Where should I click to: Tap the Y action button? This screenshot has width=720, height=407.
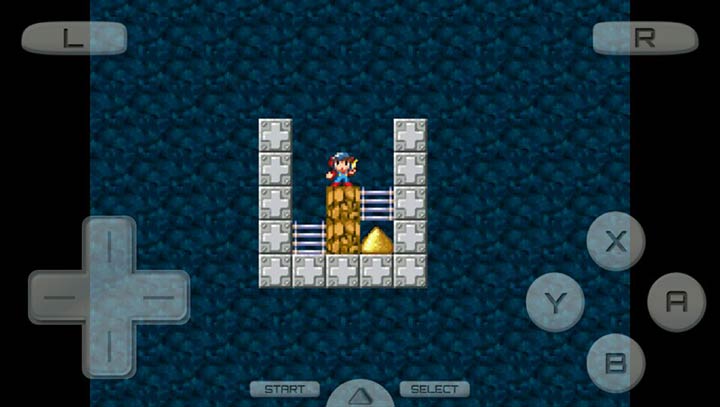(555, 302)
